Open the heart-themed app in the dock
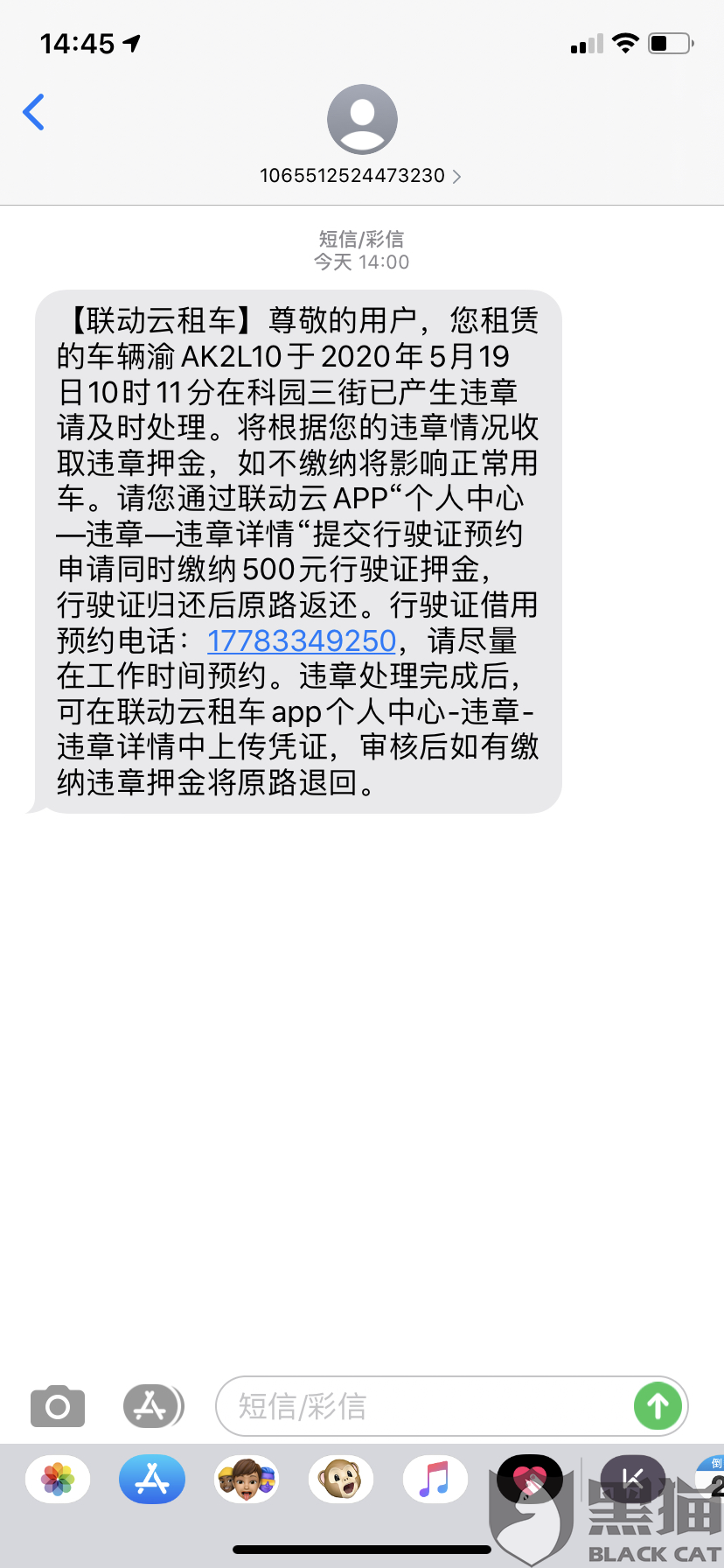This screenshot has height=1568, width=724. 529,1479
